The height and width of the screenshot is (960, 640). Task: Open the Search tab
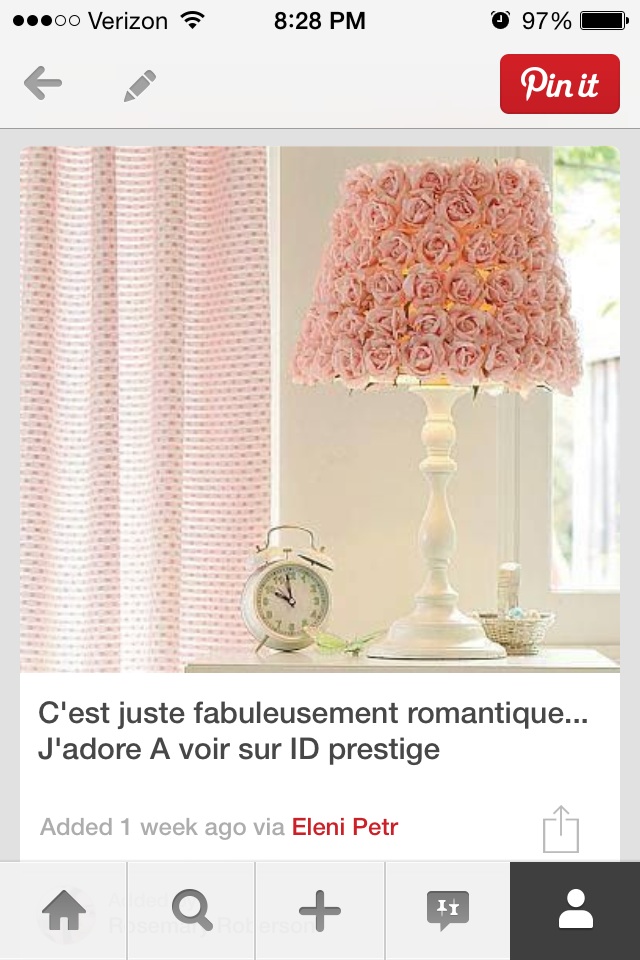tap(191, 911)
